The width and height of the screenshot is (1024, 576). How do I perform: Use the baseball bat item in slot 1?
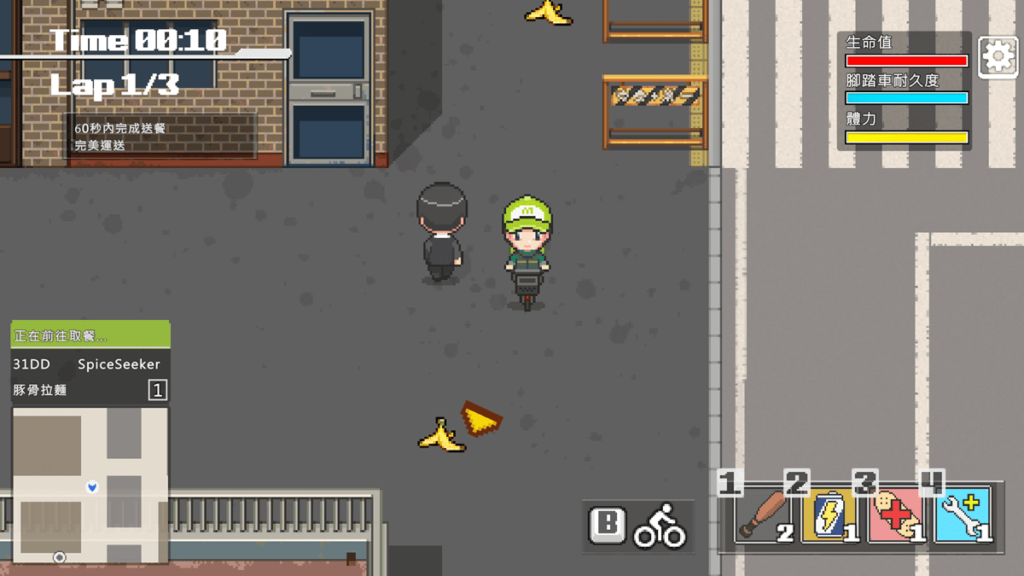pos(763,516)
